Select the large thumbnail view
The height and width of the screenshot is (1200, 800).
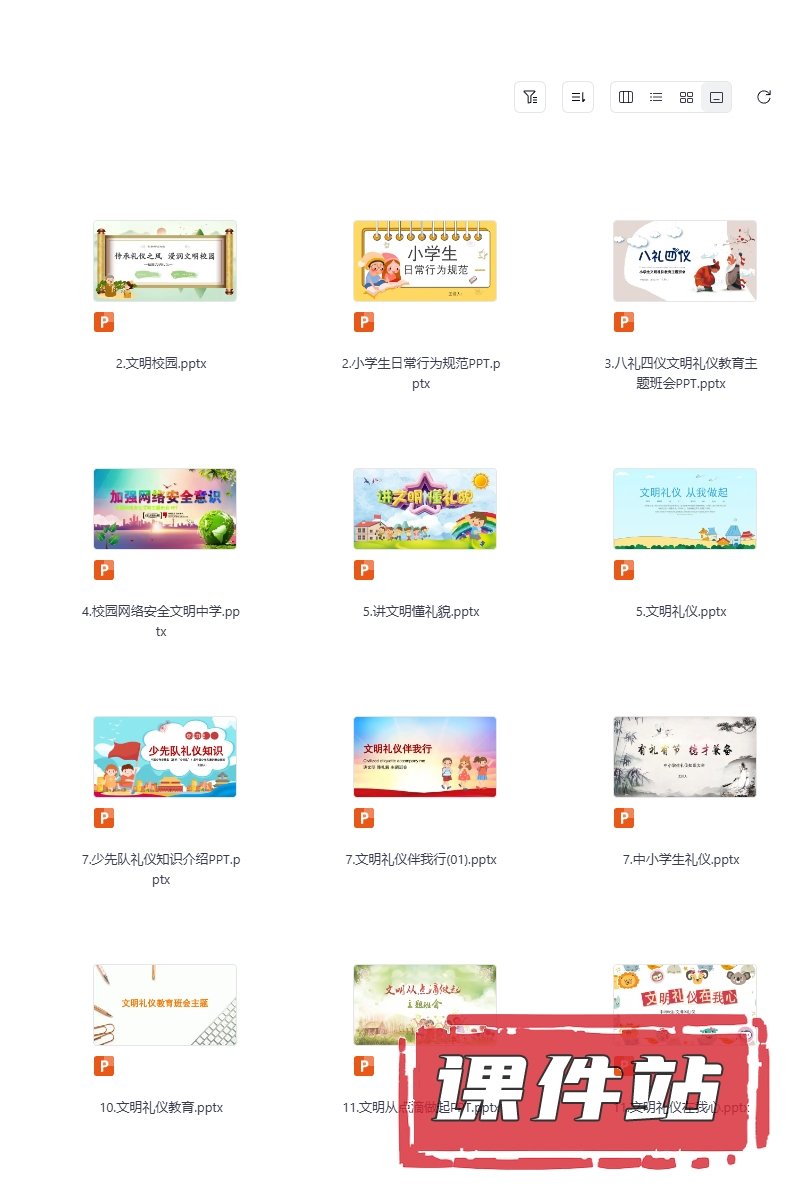click(x=716, y=97)
